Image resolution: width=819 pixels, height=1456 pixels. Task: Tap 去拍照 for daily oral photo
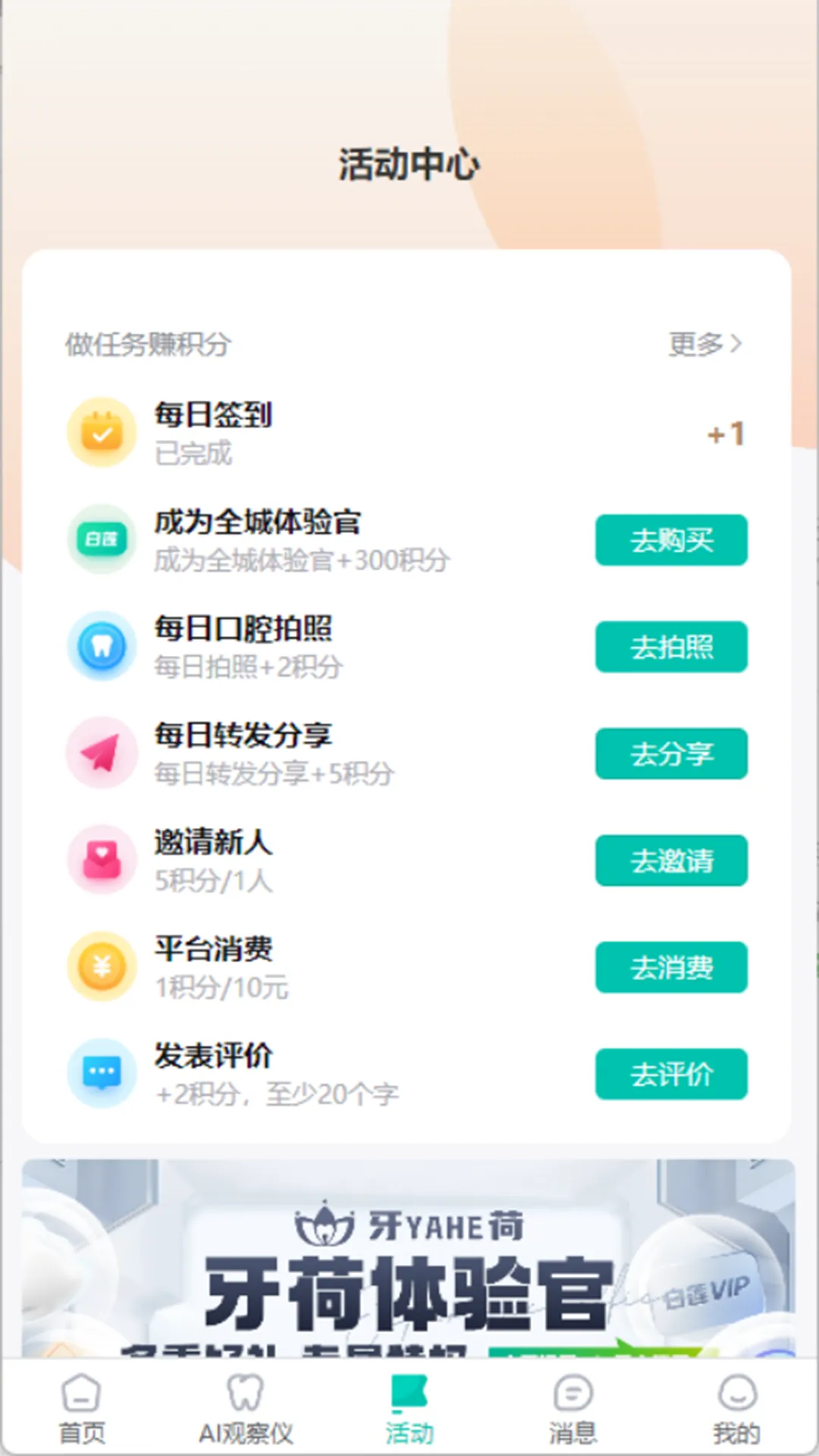pyautogui.click(x=671, y=647)
